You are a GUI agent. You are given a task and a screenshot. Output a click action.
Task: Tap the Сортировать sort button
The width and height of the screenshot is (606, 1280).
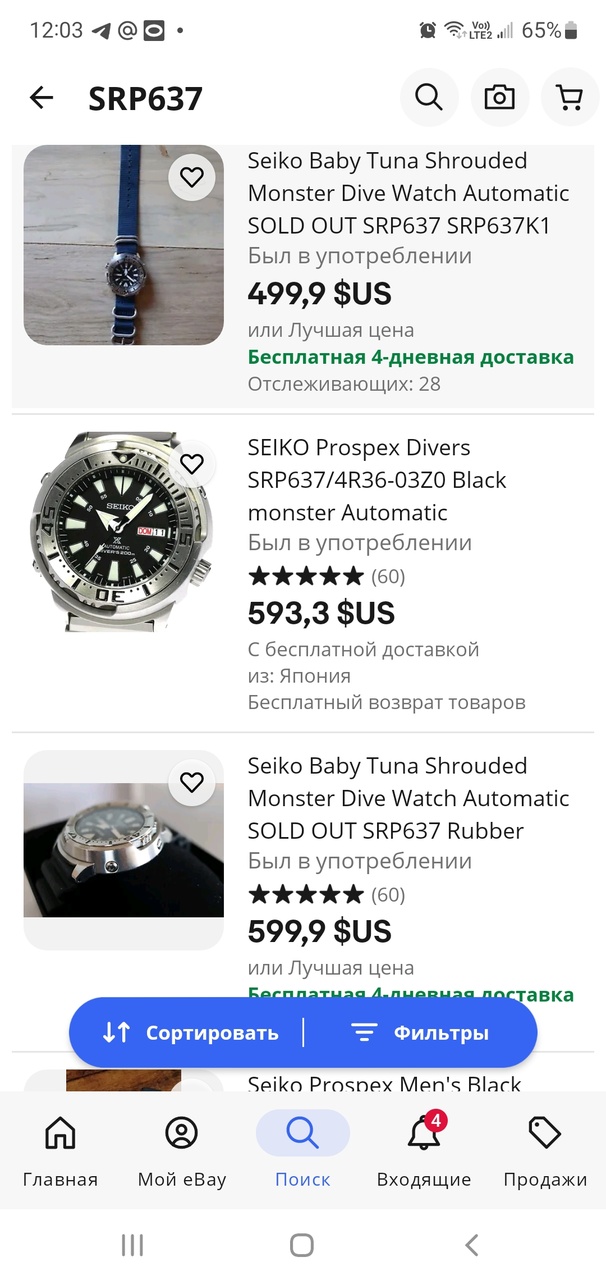pos(190,1033)
